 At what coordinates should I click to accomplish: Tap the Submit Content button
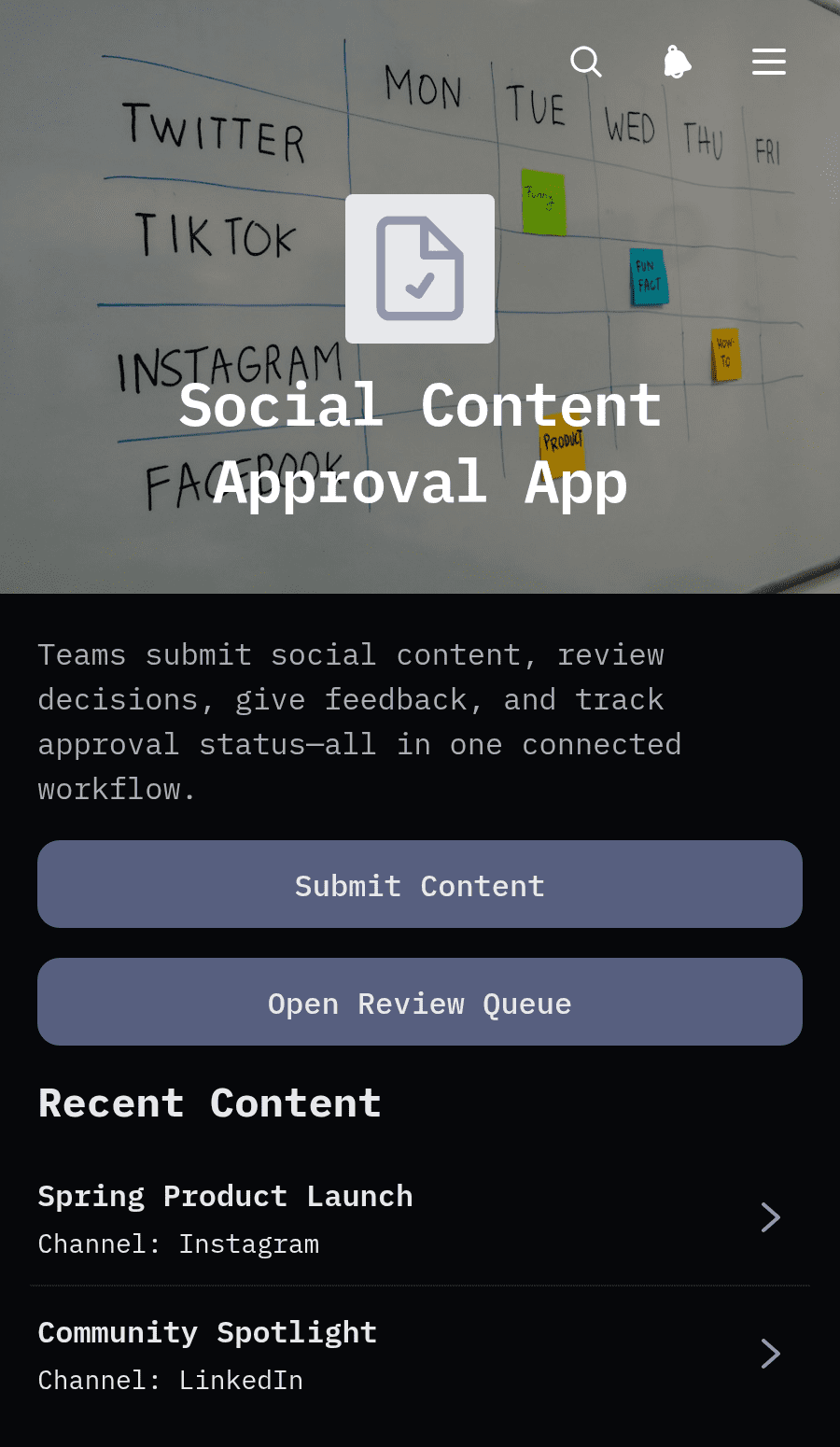click(x=420, y=884)
